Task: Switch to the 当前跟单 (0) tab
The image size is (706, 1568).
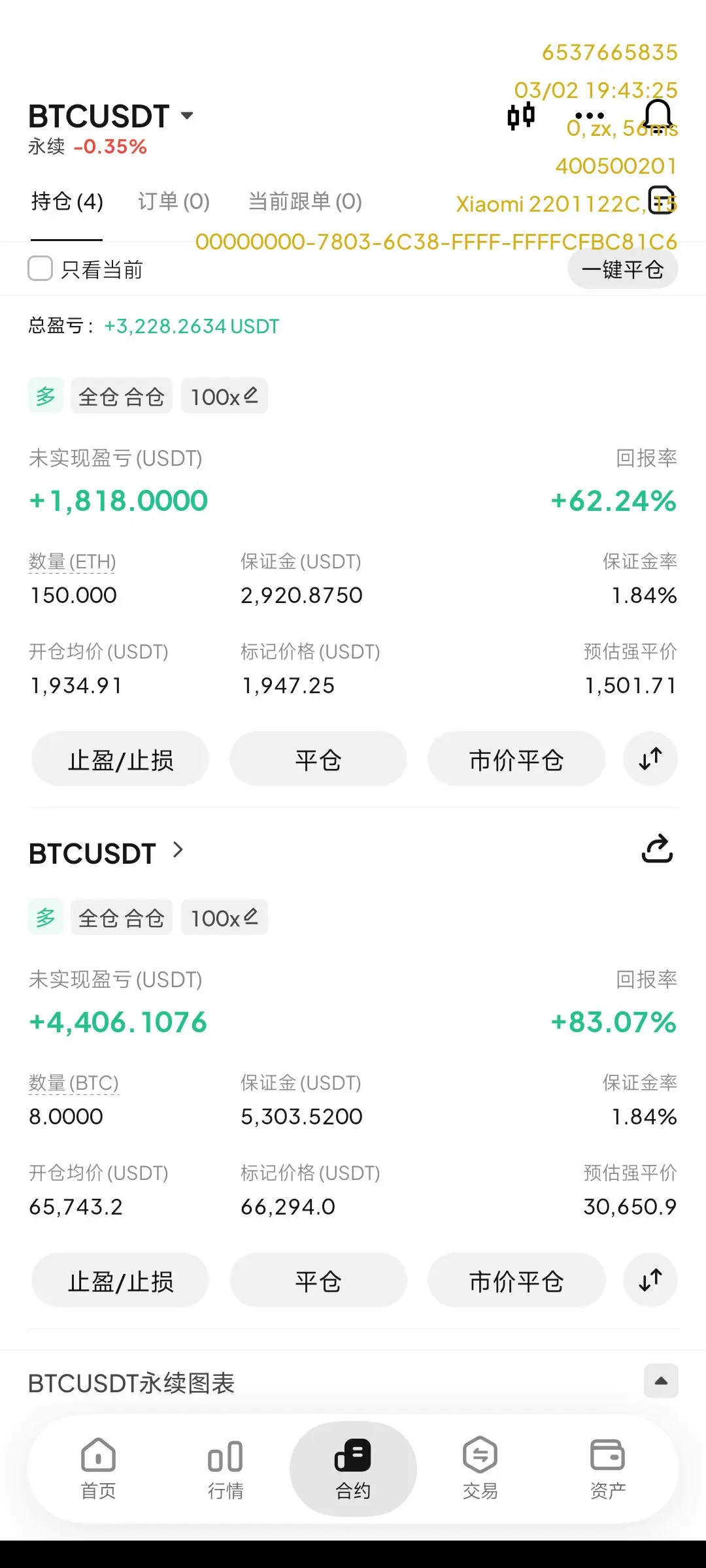Action: (x=305, y=201)
